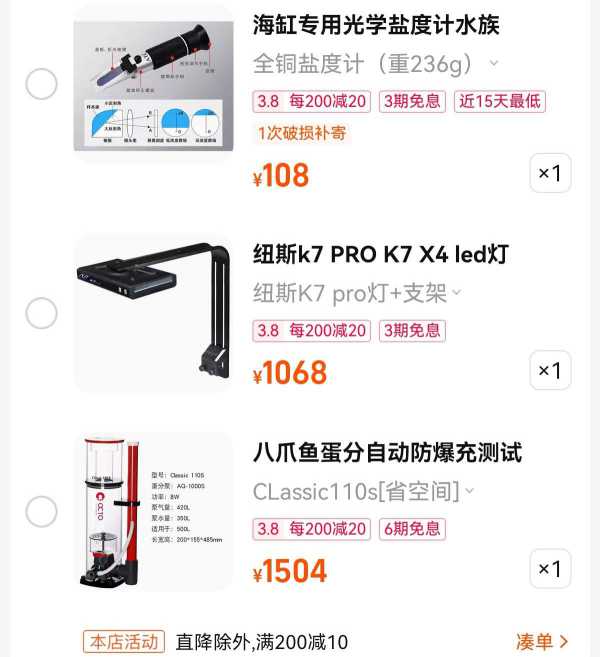
Task: Open the 海缸专用光学盐度计水族 product title
Action: pyautogui.click(x=376, y=25)
